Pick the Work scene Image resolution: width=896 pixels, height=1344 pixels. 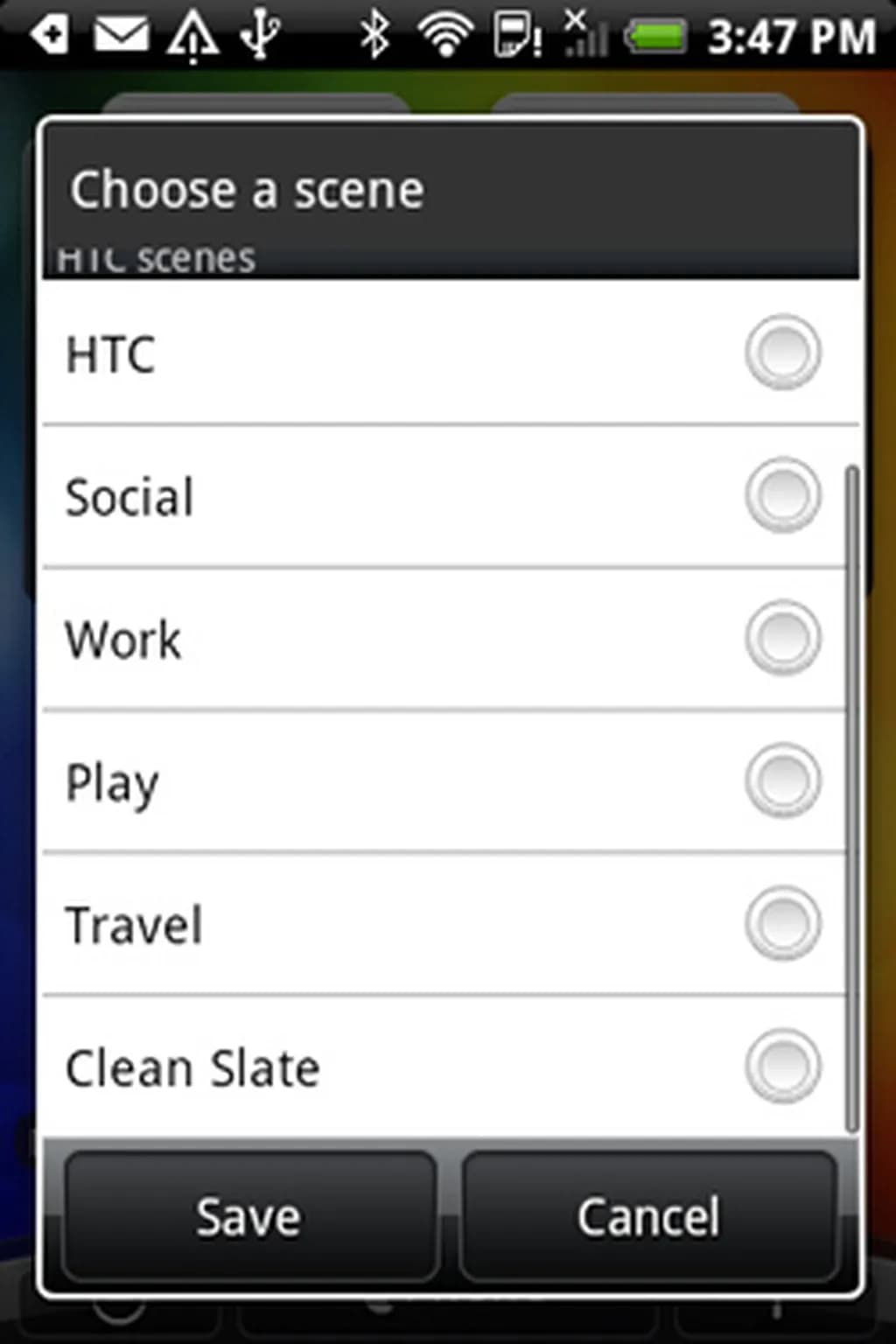(782, 638)
